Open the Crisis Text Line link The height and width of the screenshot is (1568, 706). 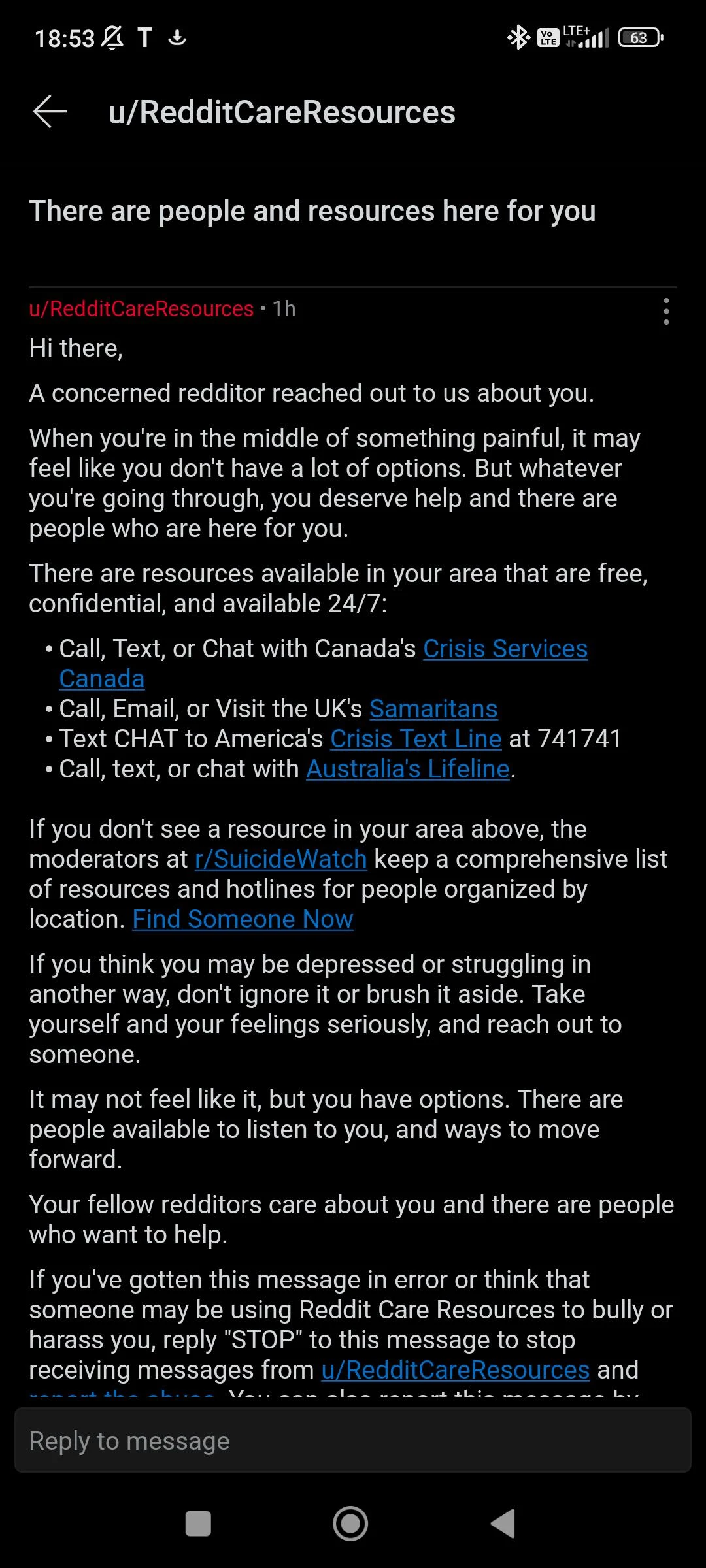point(416,739)
